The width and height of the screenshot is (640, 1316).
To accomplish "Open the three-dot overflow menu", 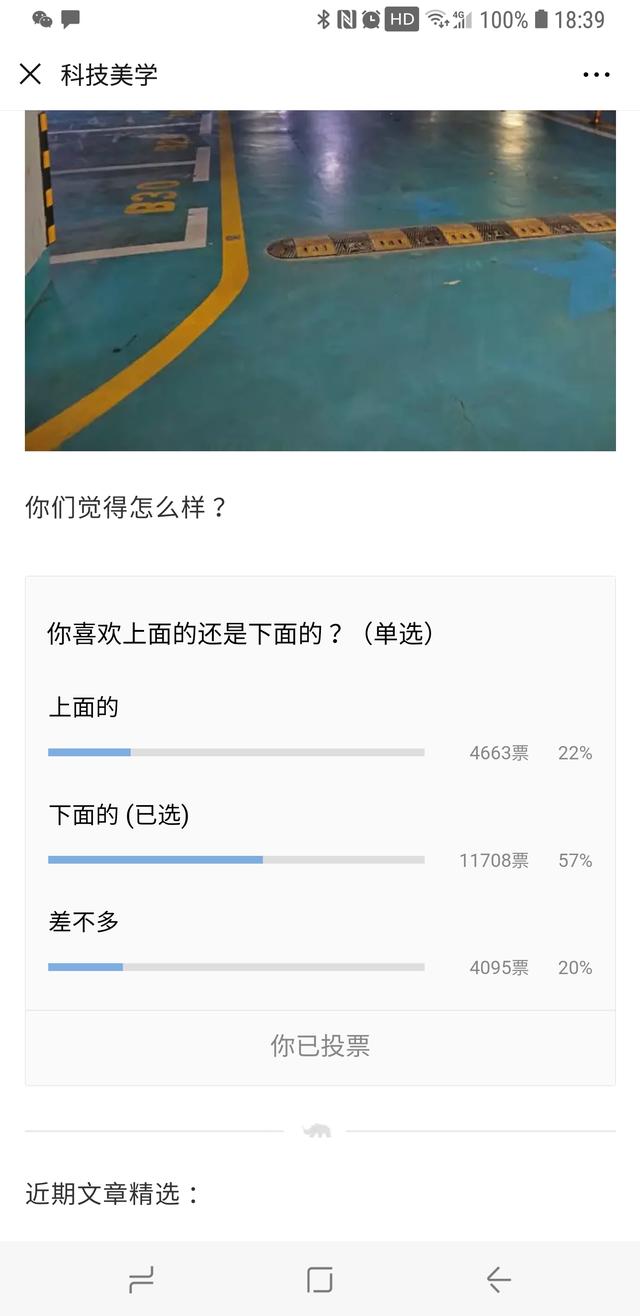I will [596, 74].
